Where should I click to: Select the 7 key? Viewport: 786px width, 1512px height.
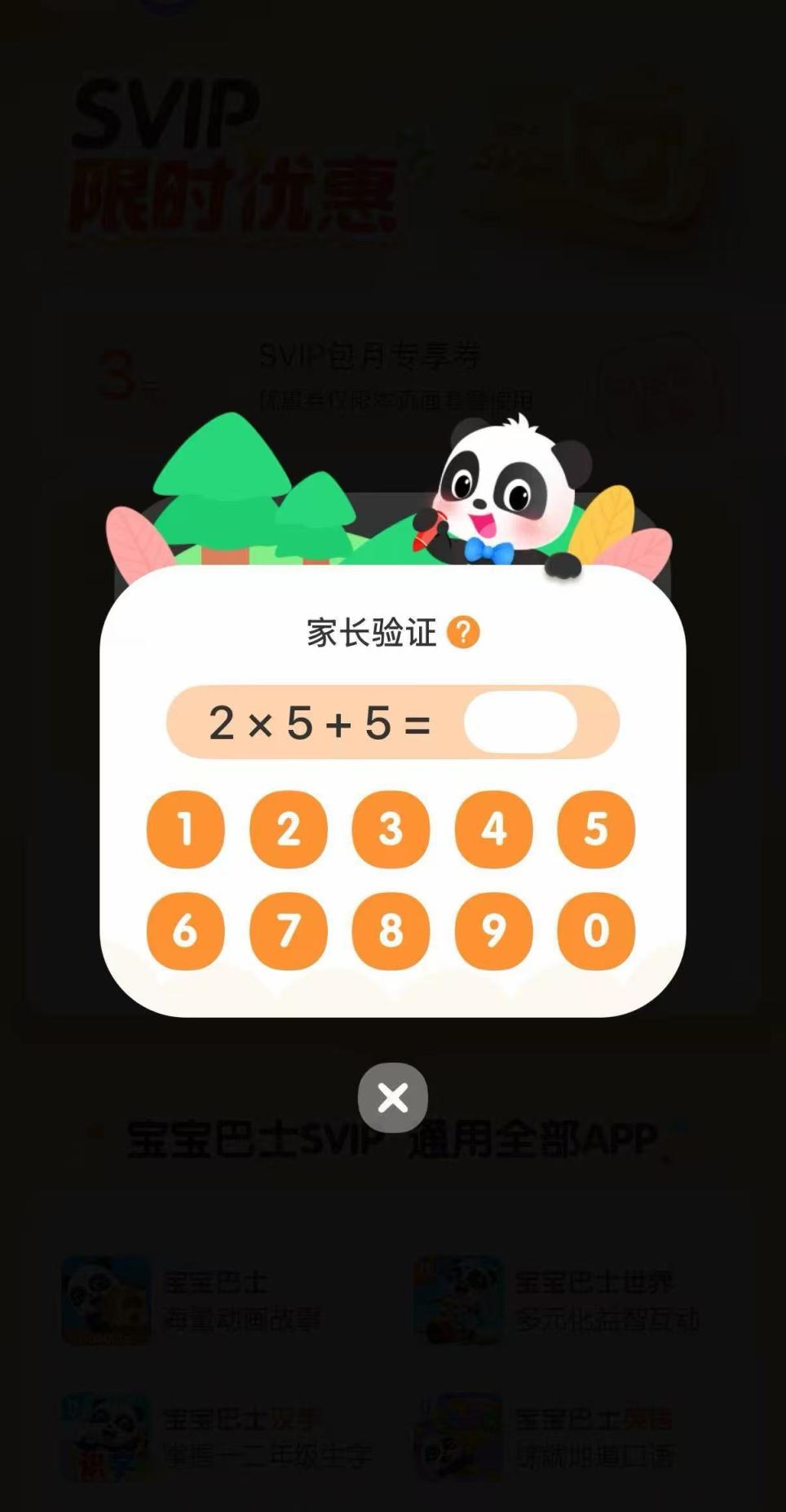(x=289, y=931)
